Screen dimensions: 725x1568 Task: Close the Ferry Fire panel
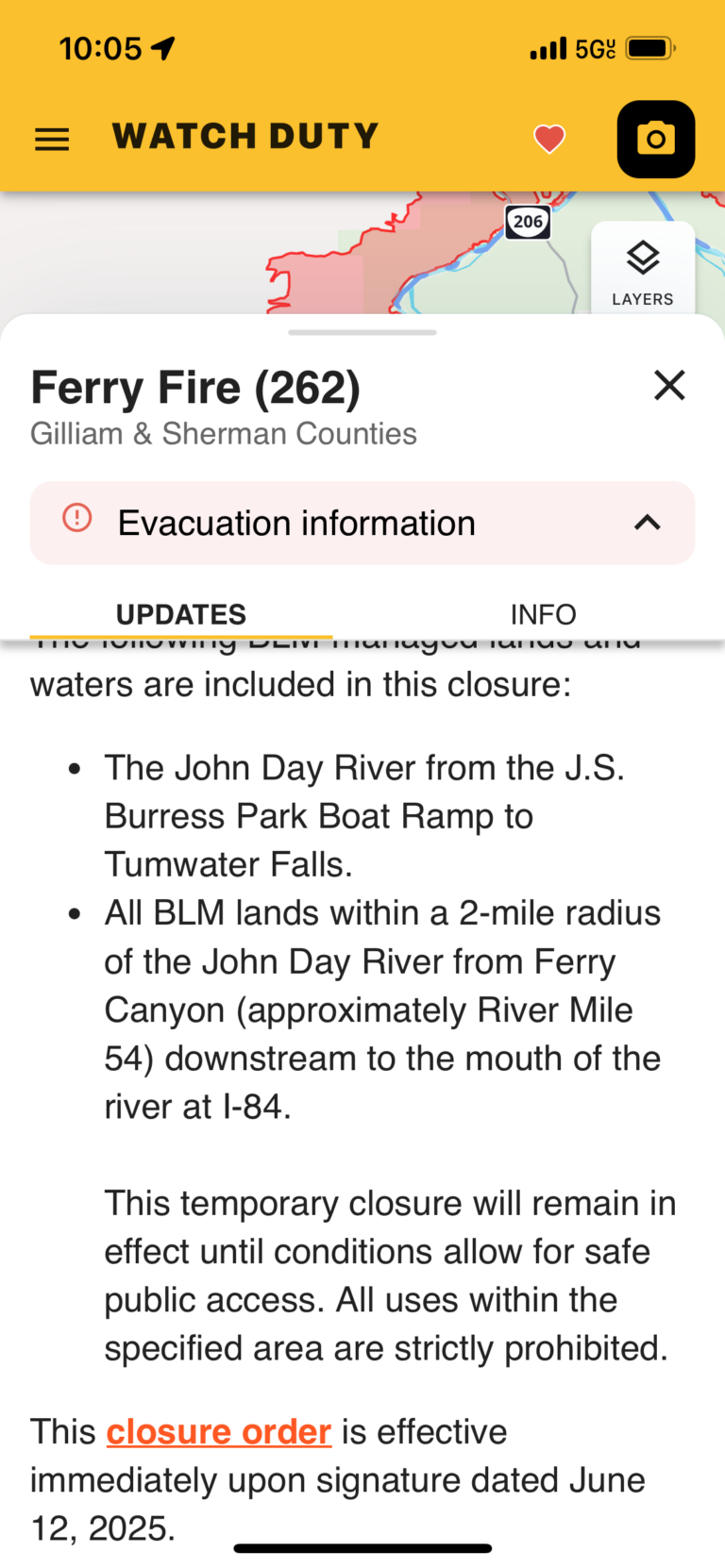[x=669, y=385]
